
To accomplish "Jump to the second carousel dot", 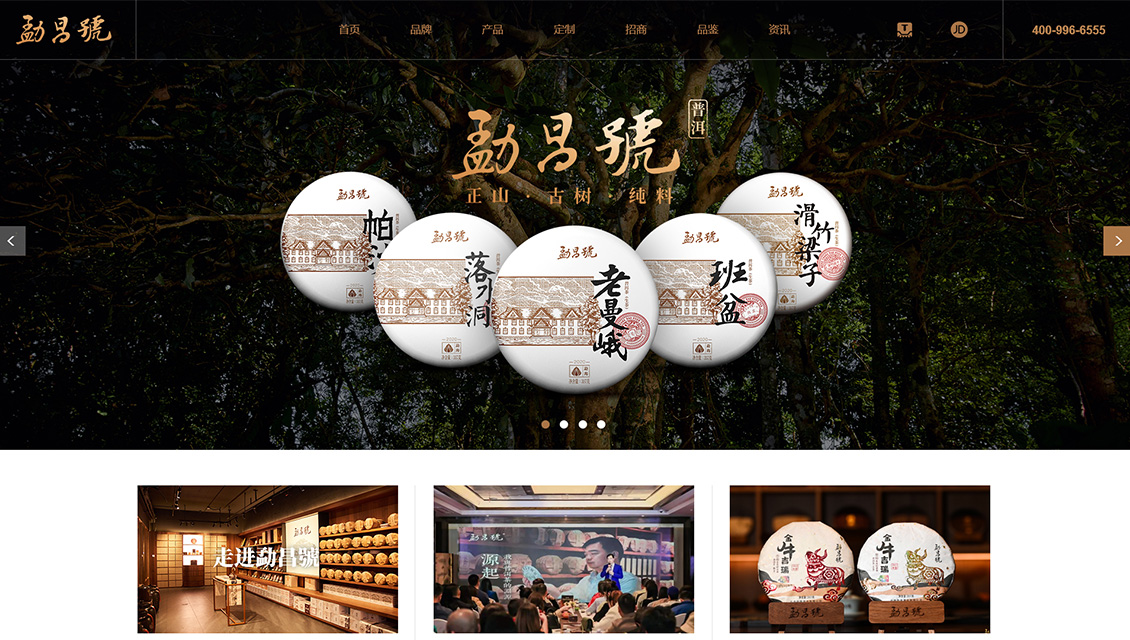I will click(x=564, y=424).
